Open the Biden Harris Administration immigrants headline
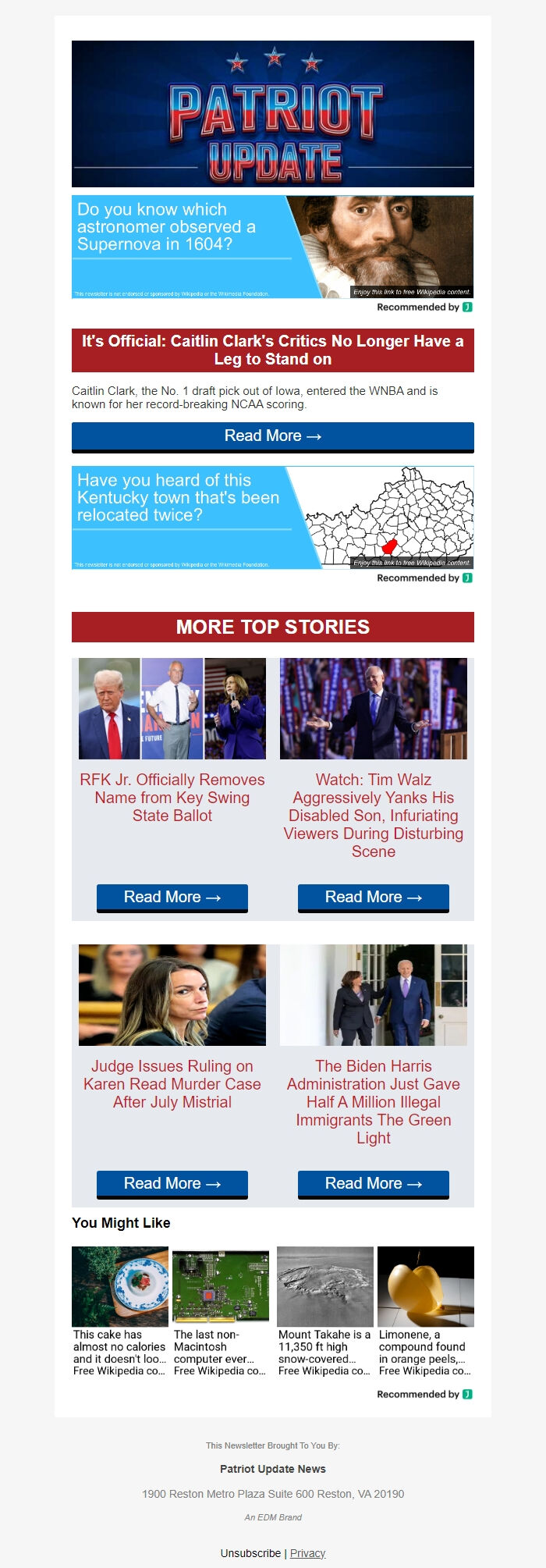Viewport: 546px width, 1568px height. point(373,1102)
